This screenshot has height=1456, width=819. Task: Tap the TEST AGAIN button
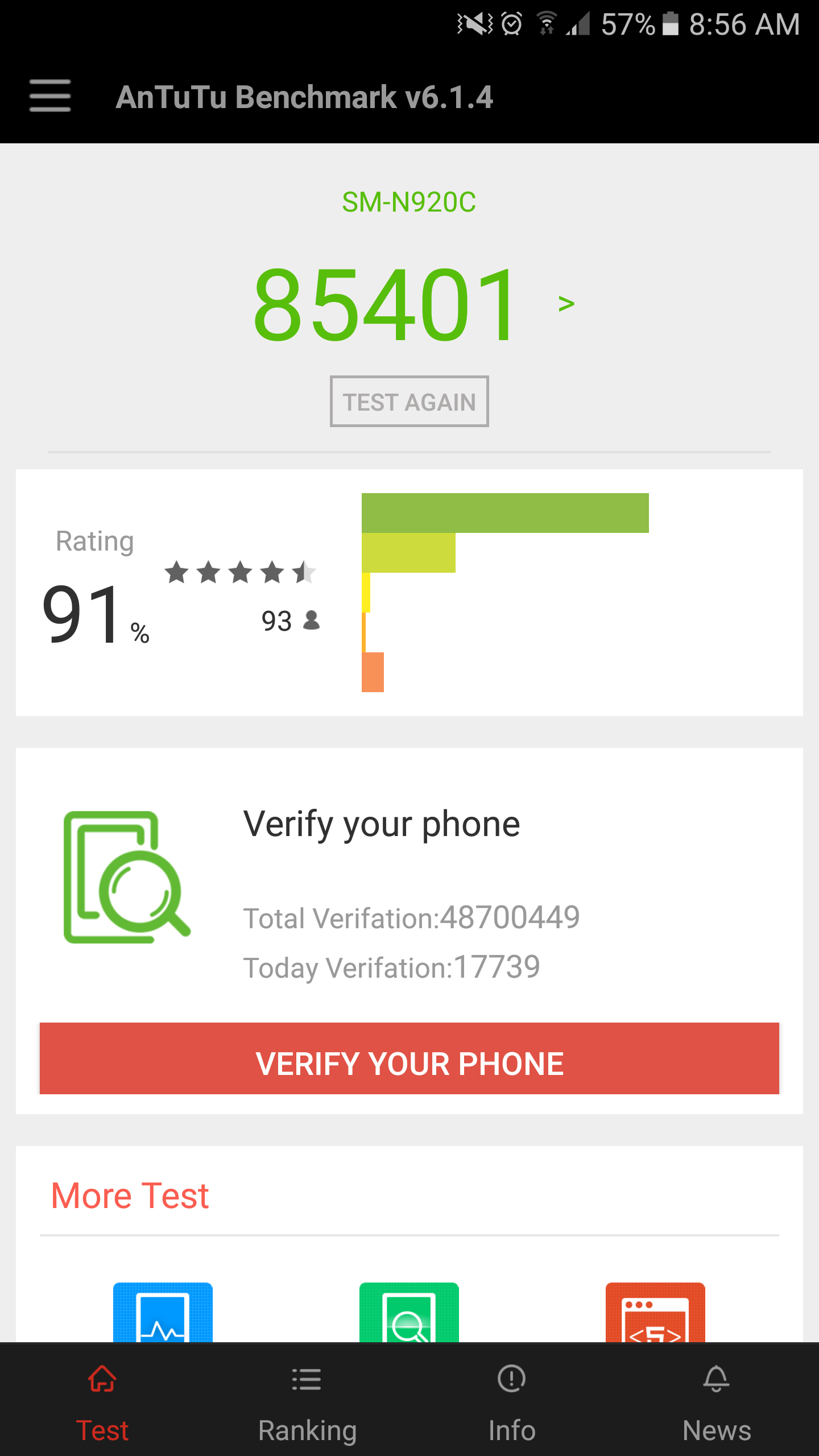pos(409,402)
